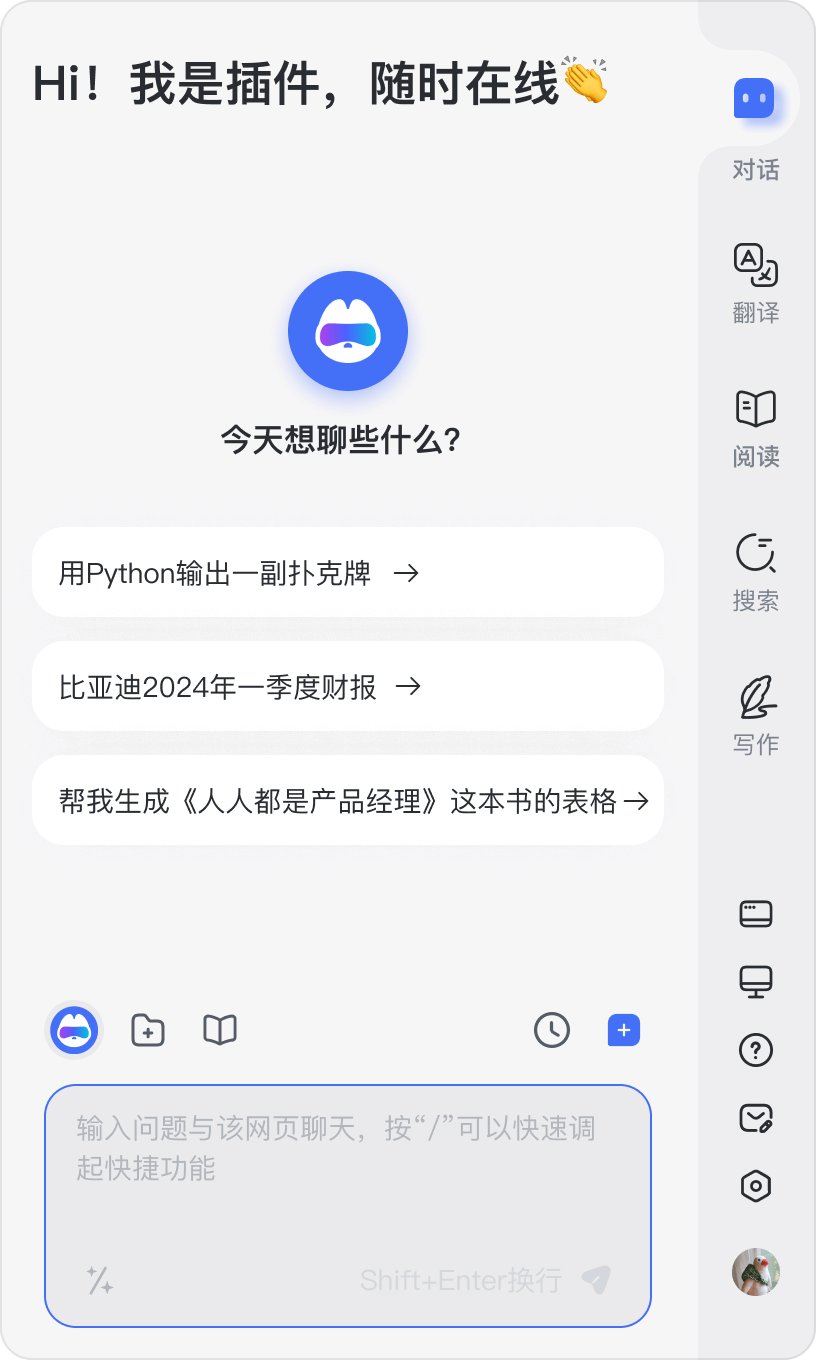Start a new chat with the plus button
Viewport: 816px width, 1360px height.
(624, 1030)
